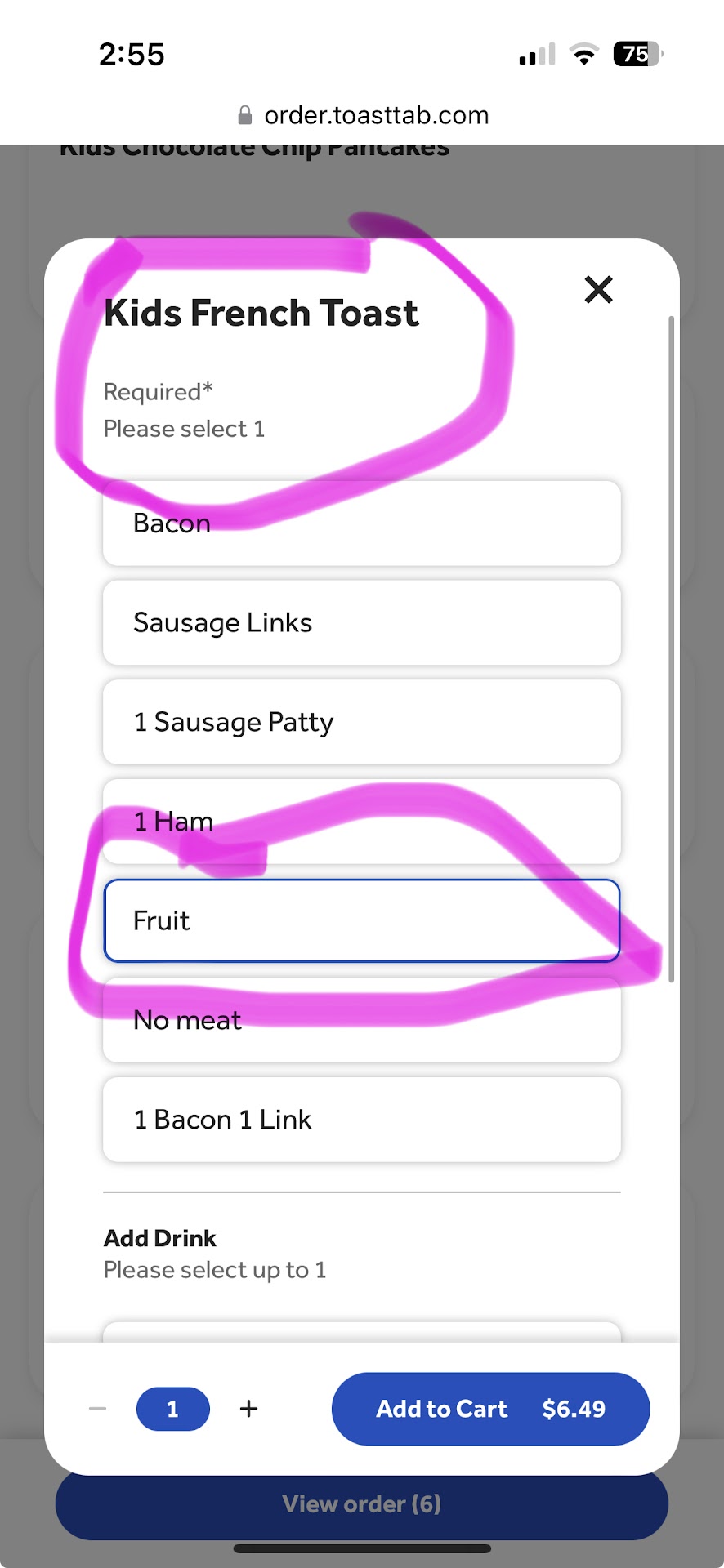
Task: Choose Fruit as the side
Action: (361, 921)
